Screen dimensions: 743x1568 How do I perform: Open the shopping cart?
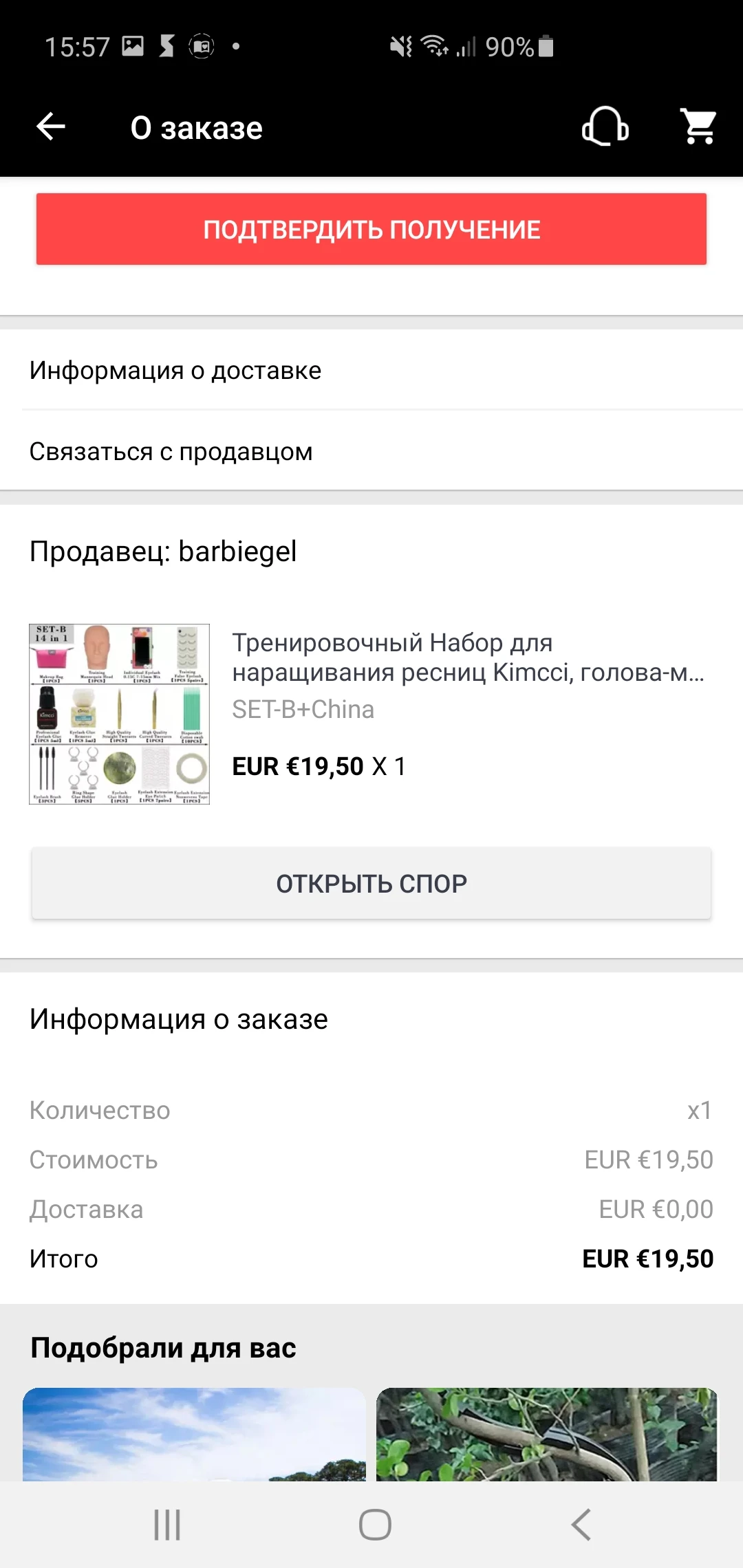698,127
